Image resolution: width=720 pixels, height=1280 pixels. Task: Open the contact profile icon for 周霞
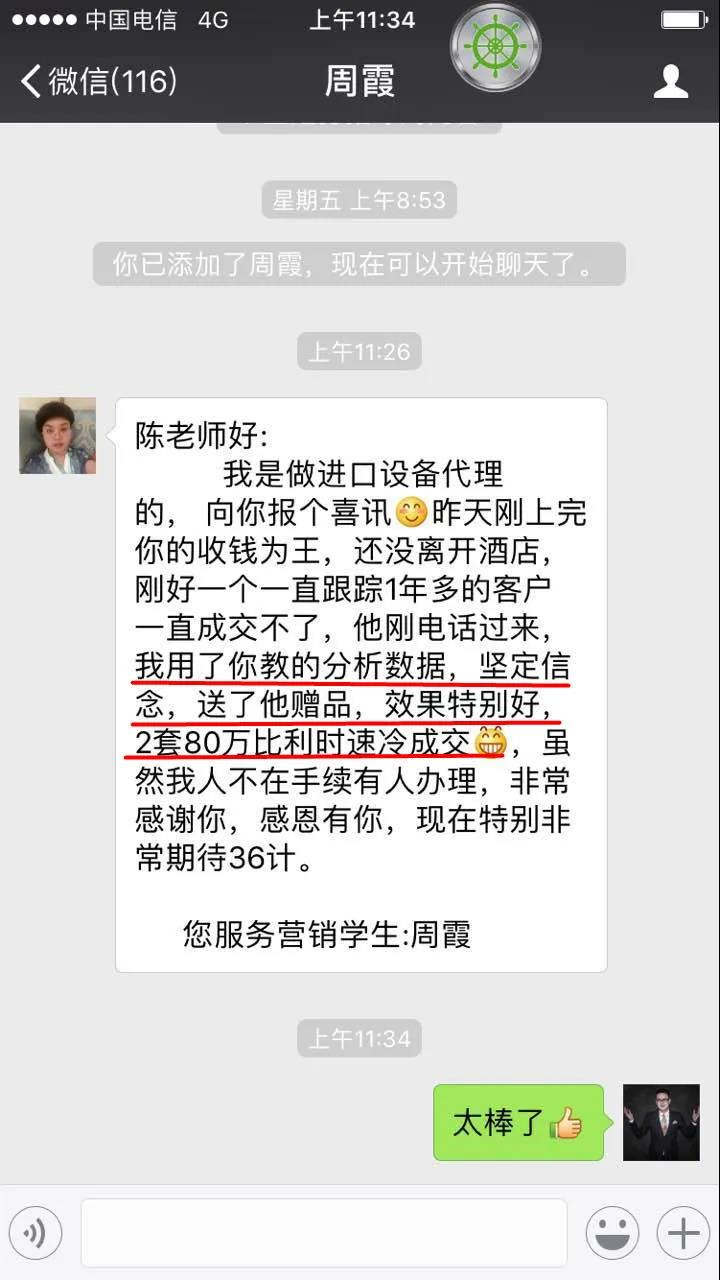[671, 81]
